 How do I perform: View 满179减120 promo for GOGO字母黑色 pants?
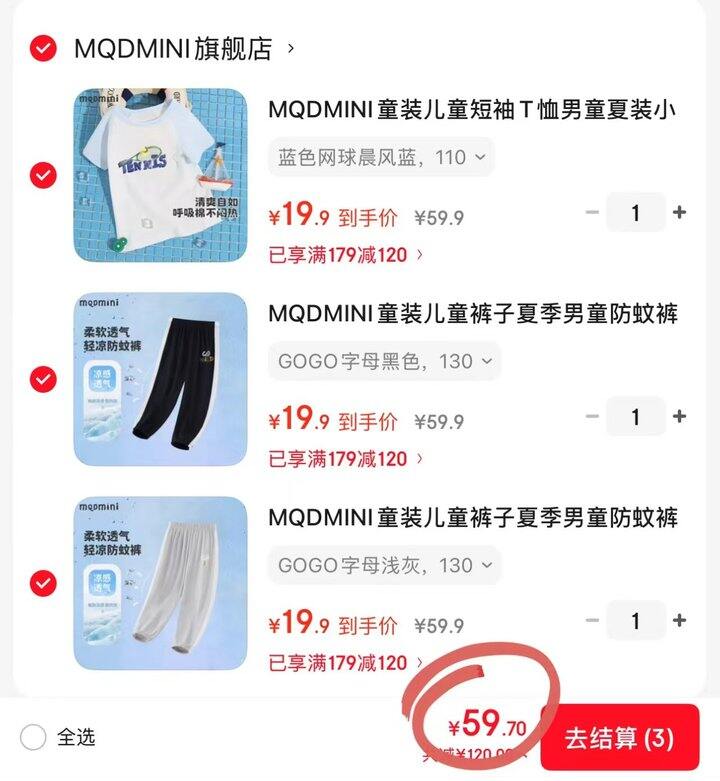pyautogui.click(x=346, y=459)
